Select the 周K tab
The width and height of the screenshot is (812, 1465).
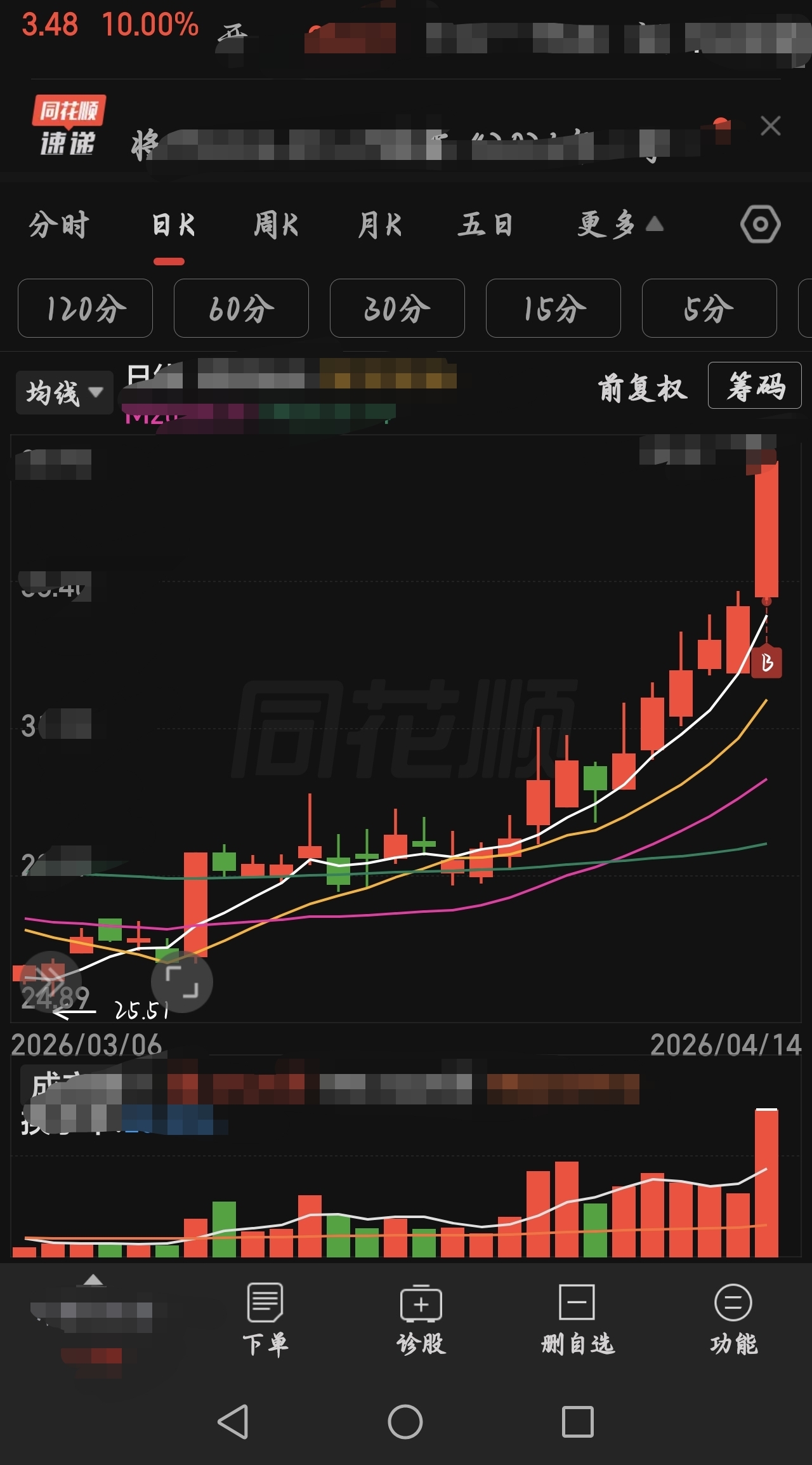[x=276, y=225]
